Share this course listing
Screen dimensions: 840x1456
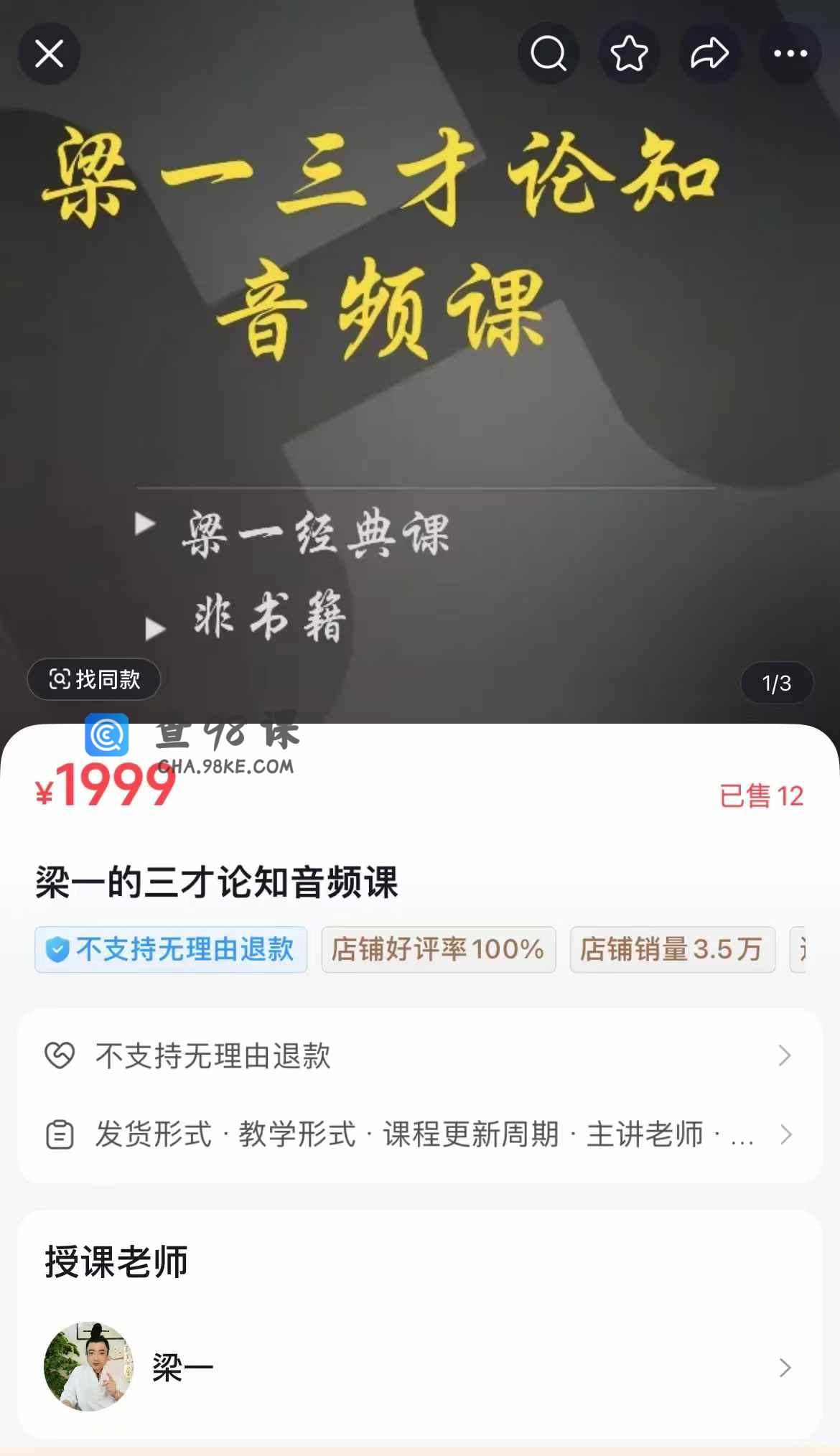tap(709, 54)
